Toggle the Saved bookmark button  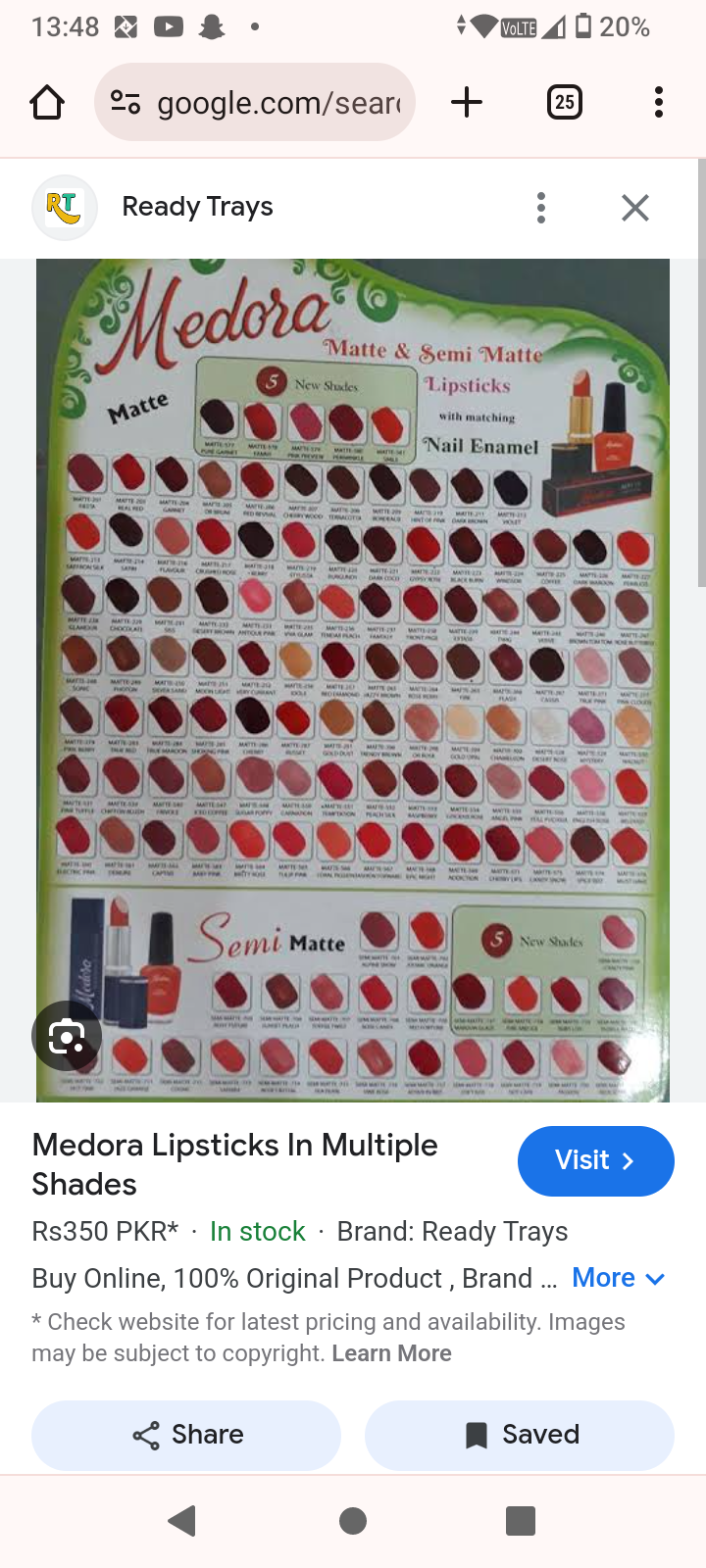pos(520,1435)
